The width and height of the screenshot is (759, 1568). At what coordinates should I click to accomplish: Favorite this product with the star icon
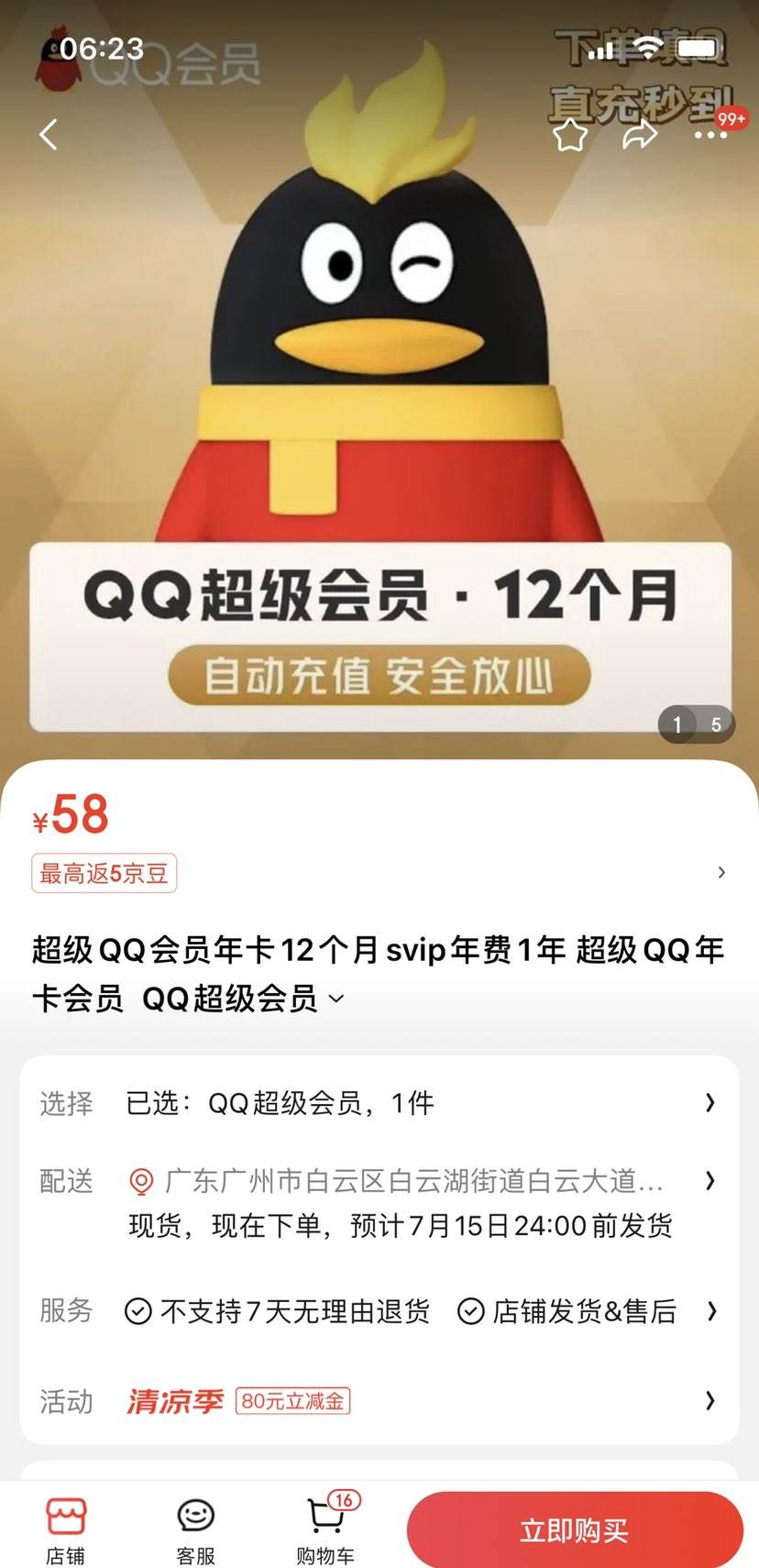coord(570,135)
